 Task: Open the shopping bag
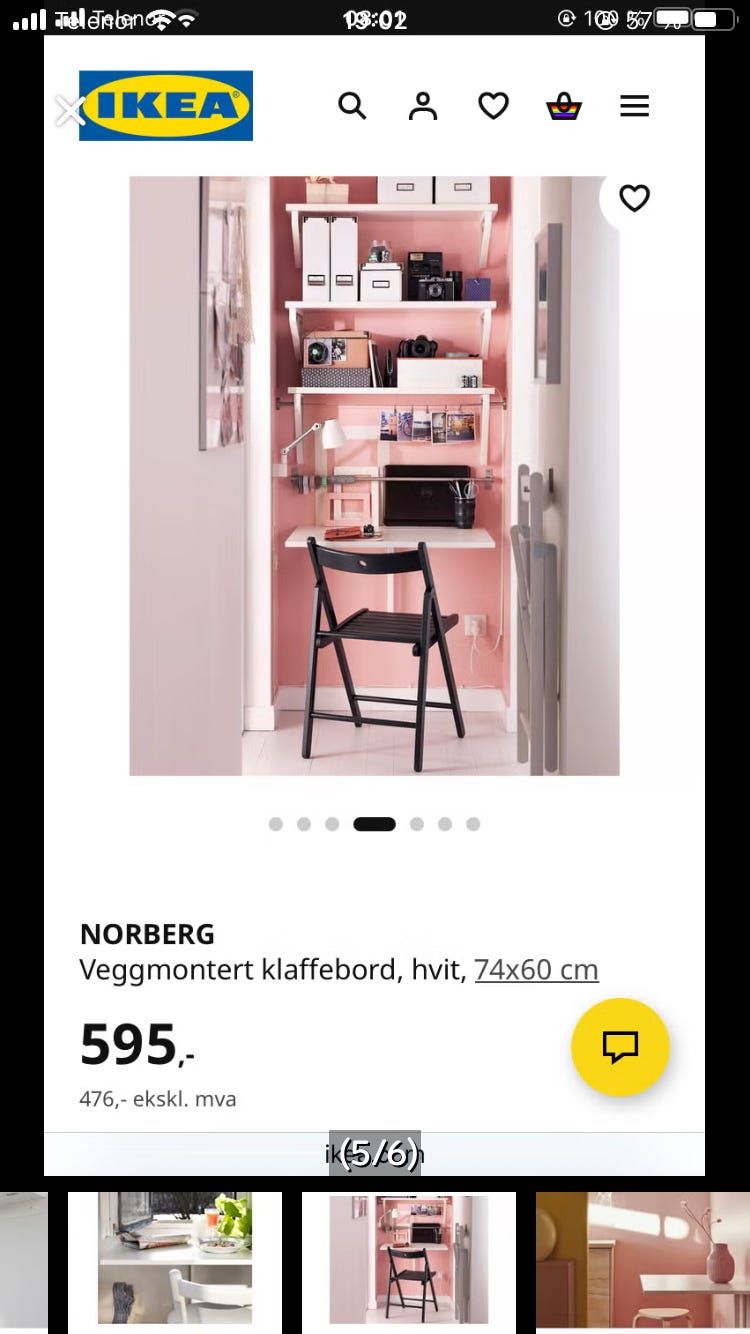pyautogui.click(x=563, y=105)
